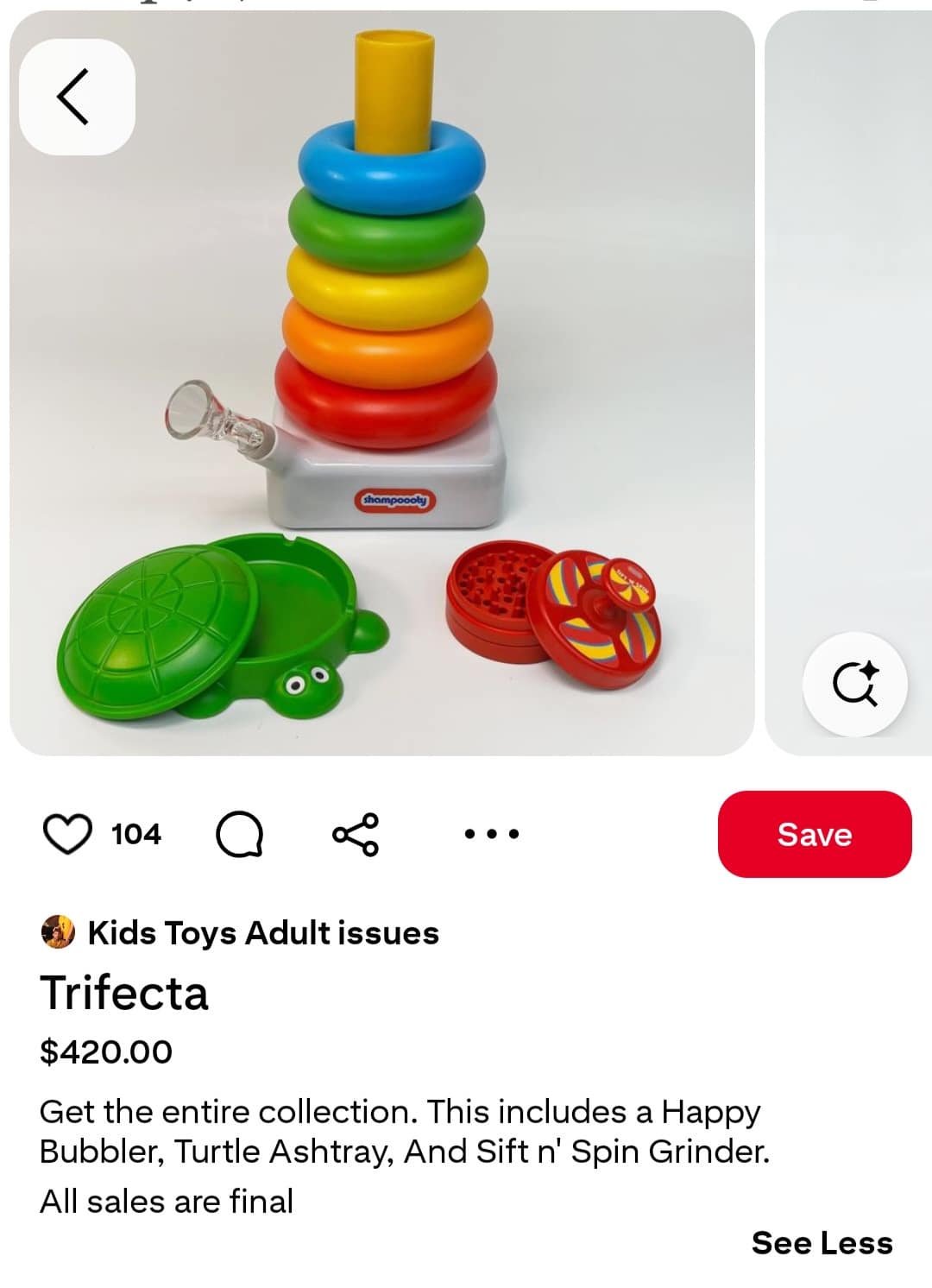This screenshot has width=932, height=1288.
Task: Collapse the description with See Less
Action: coord(822,1243)
